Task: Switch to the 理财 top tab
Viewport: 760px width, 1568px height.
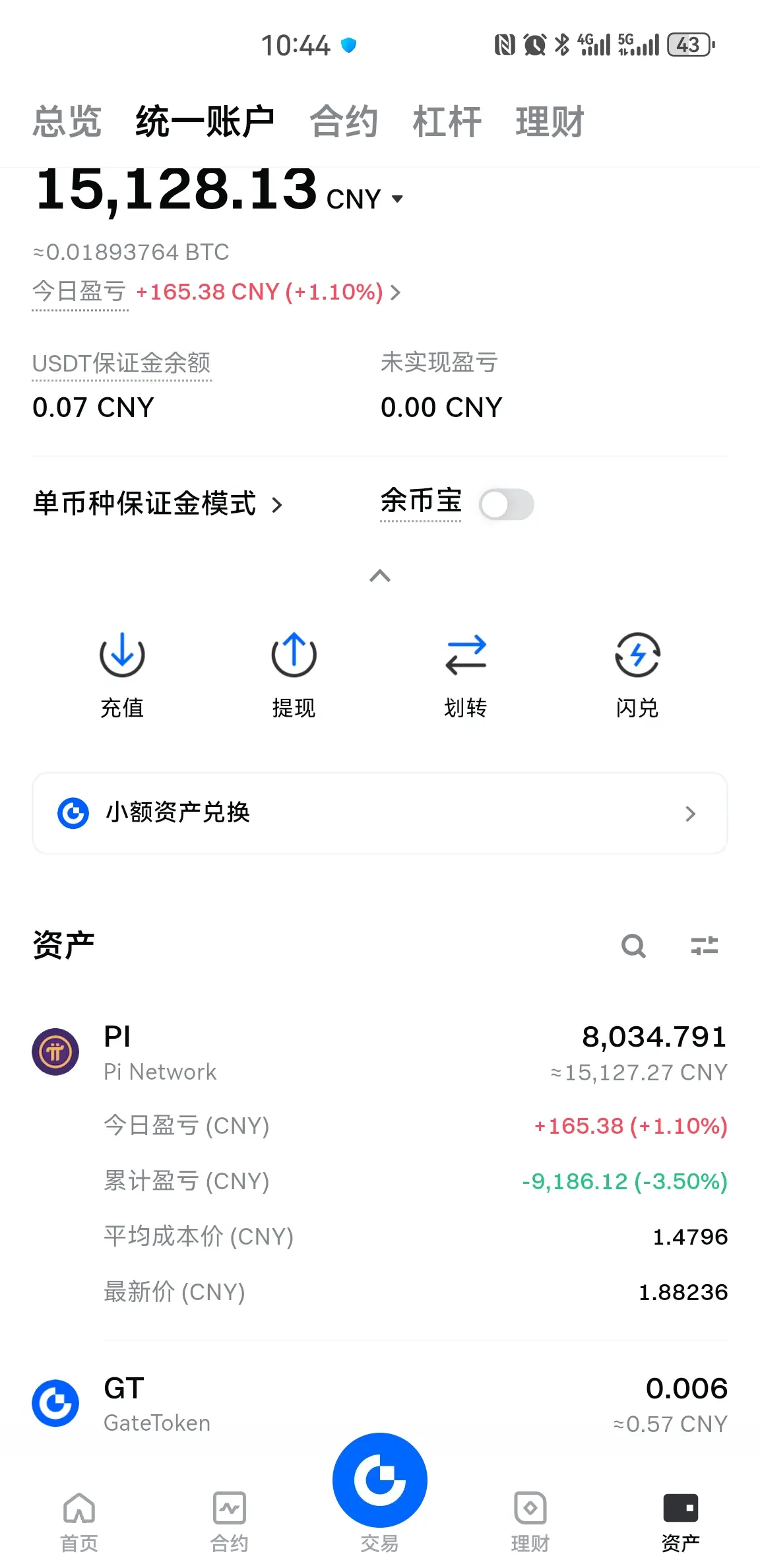Action: click(550, 121)
